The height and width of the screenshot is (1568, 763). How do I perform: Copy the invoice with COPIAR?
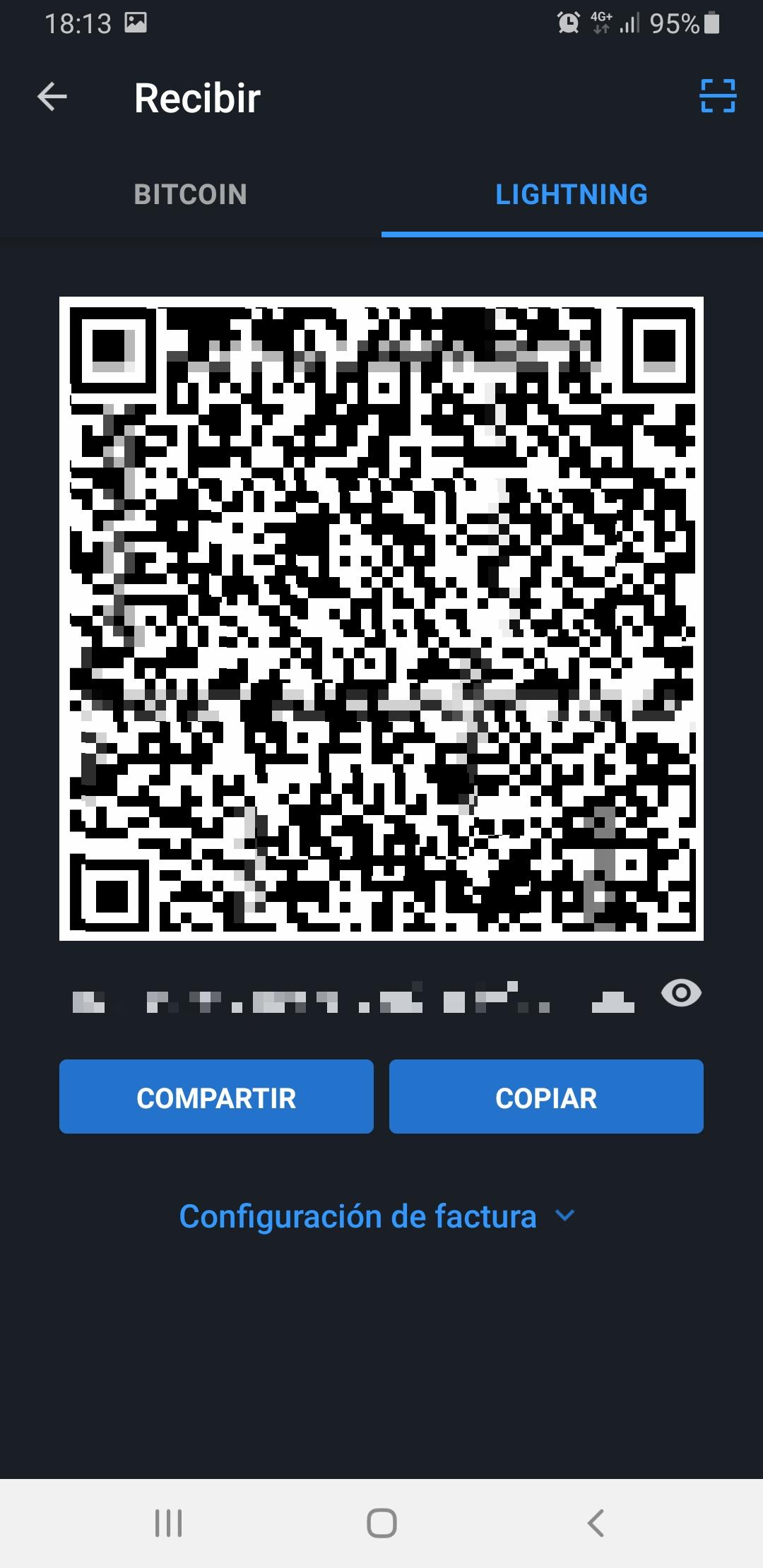[x=546, y=1097]
